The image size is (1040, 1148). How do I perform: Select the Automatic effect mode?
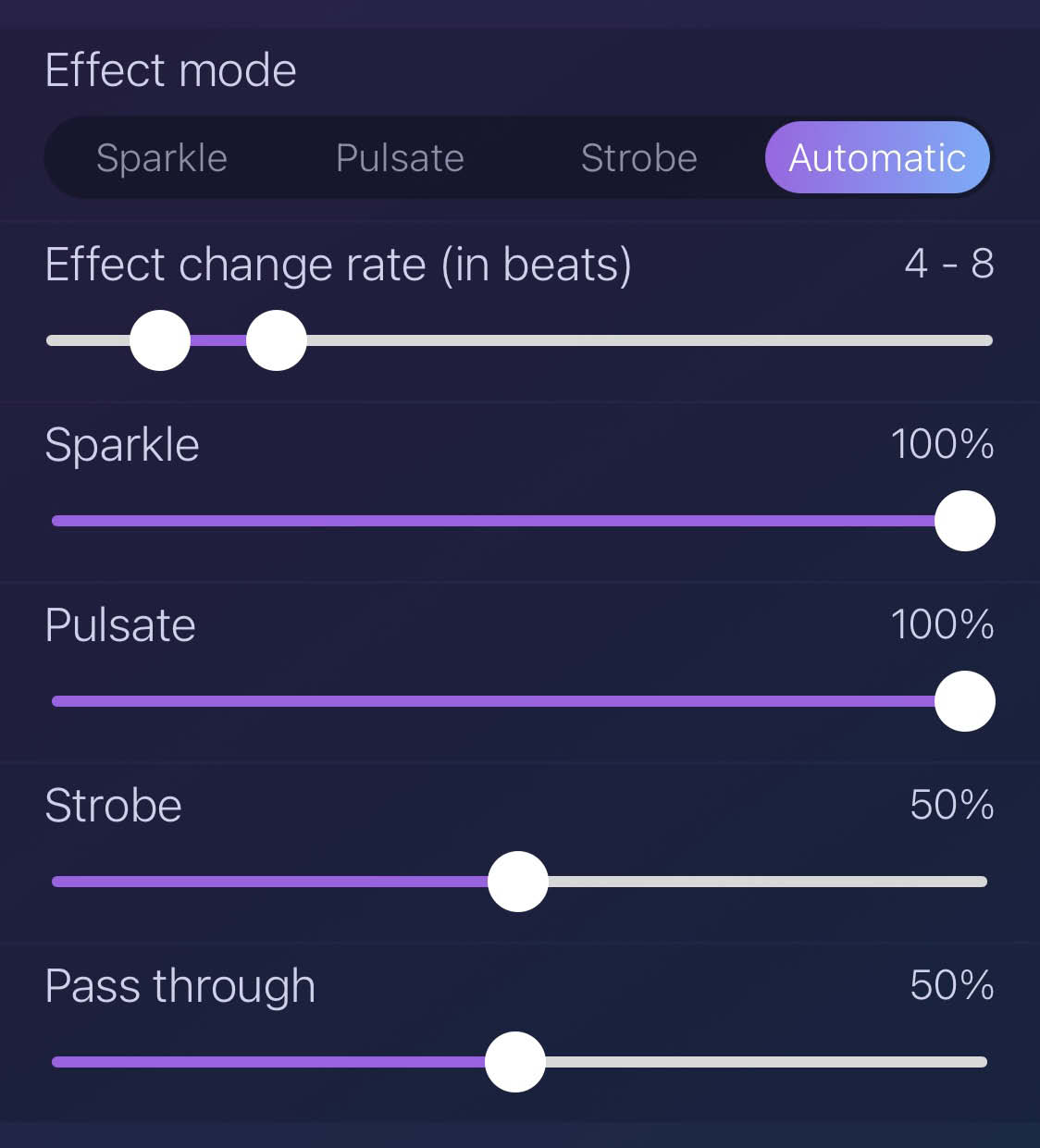876,157
